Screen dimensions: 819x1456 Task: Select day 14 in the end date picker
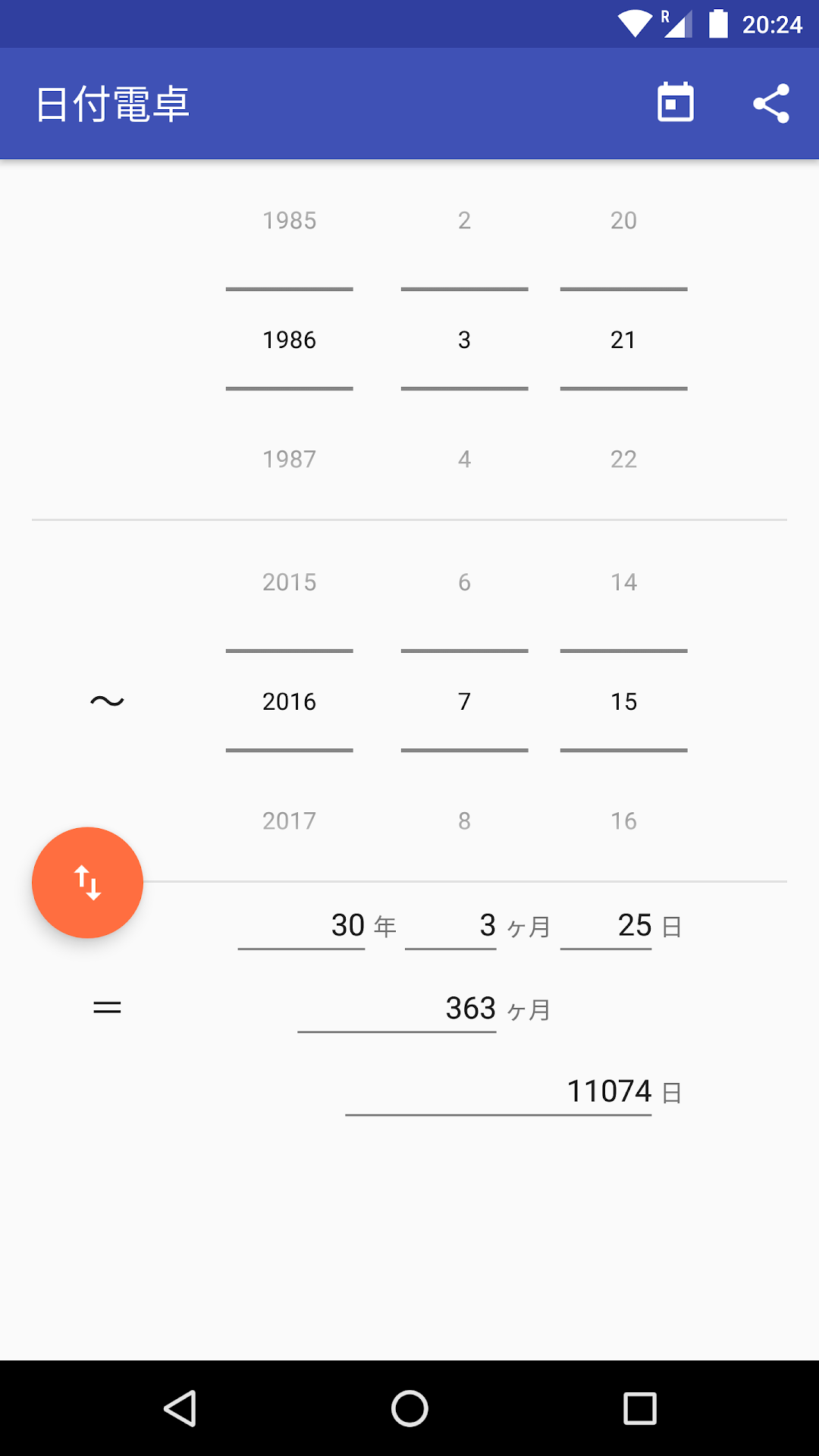[623, 582]
